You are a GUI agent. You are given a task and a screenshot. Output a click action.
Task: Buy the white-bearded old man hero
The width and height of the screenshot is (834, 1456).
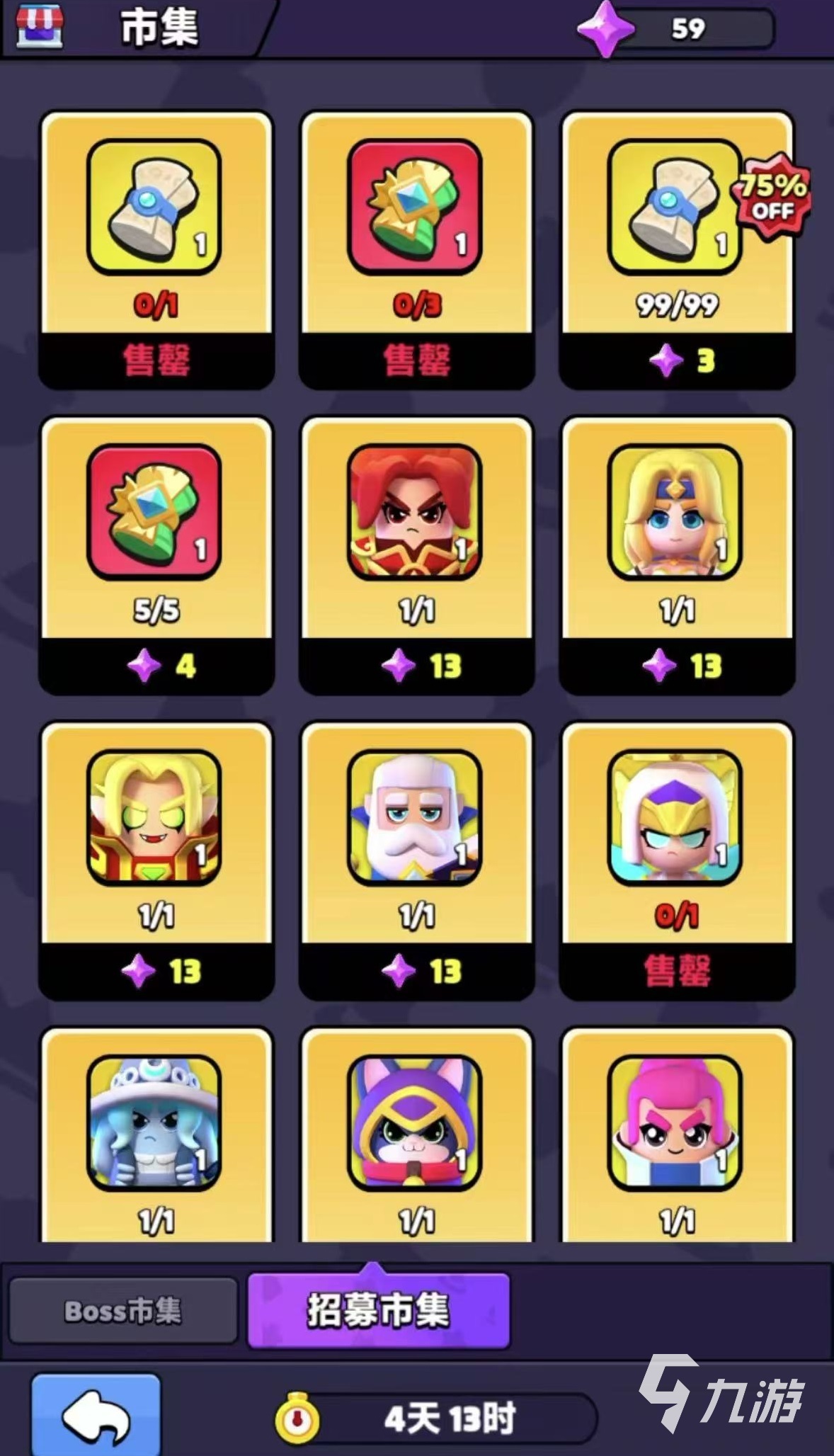[416, 971]
